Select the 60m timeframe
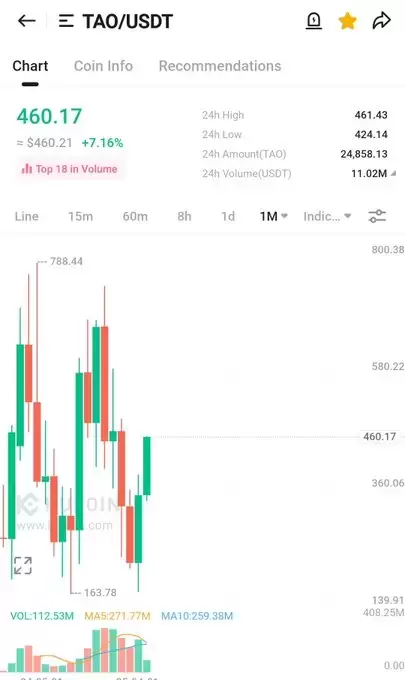The image size is (405, 680). point(135,216)
